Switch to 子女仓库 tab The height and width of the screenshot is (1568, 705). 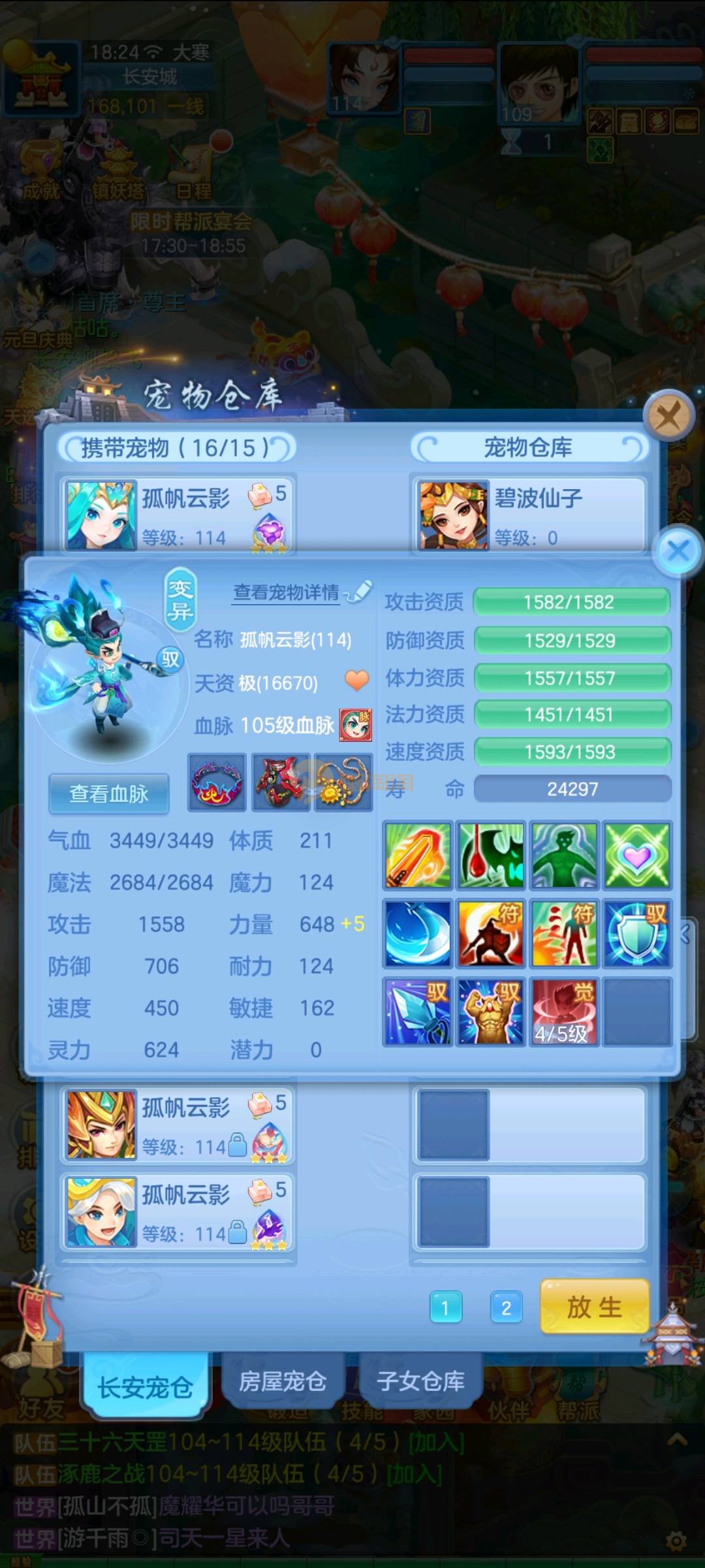pos(420,1381)
